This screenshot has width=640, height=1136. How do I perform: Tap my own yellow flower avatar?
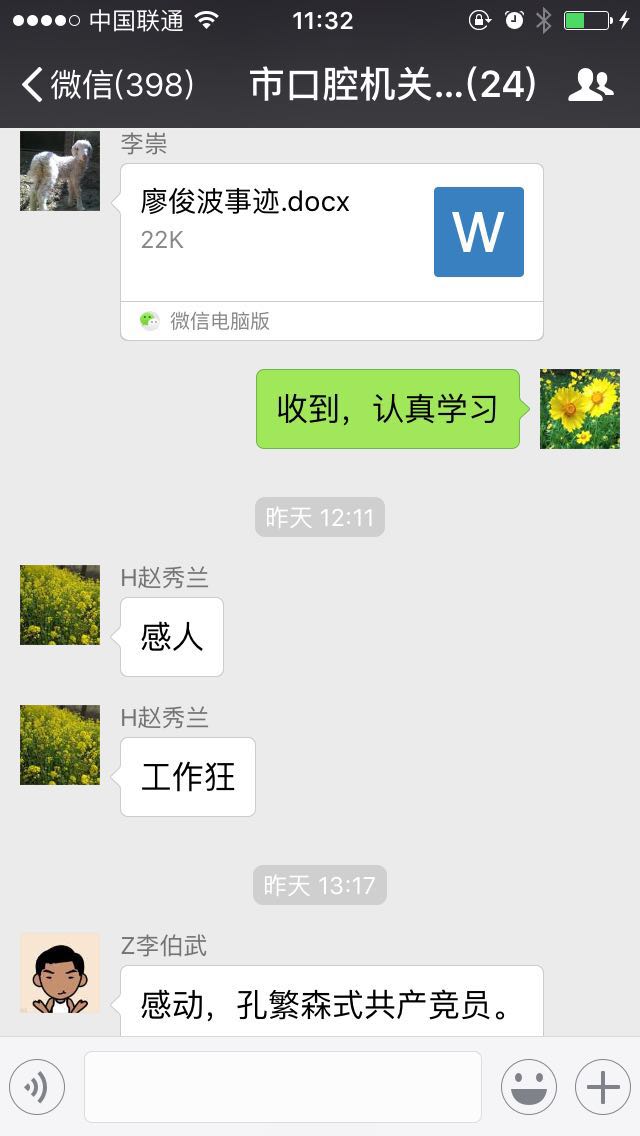(580, 409)
